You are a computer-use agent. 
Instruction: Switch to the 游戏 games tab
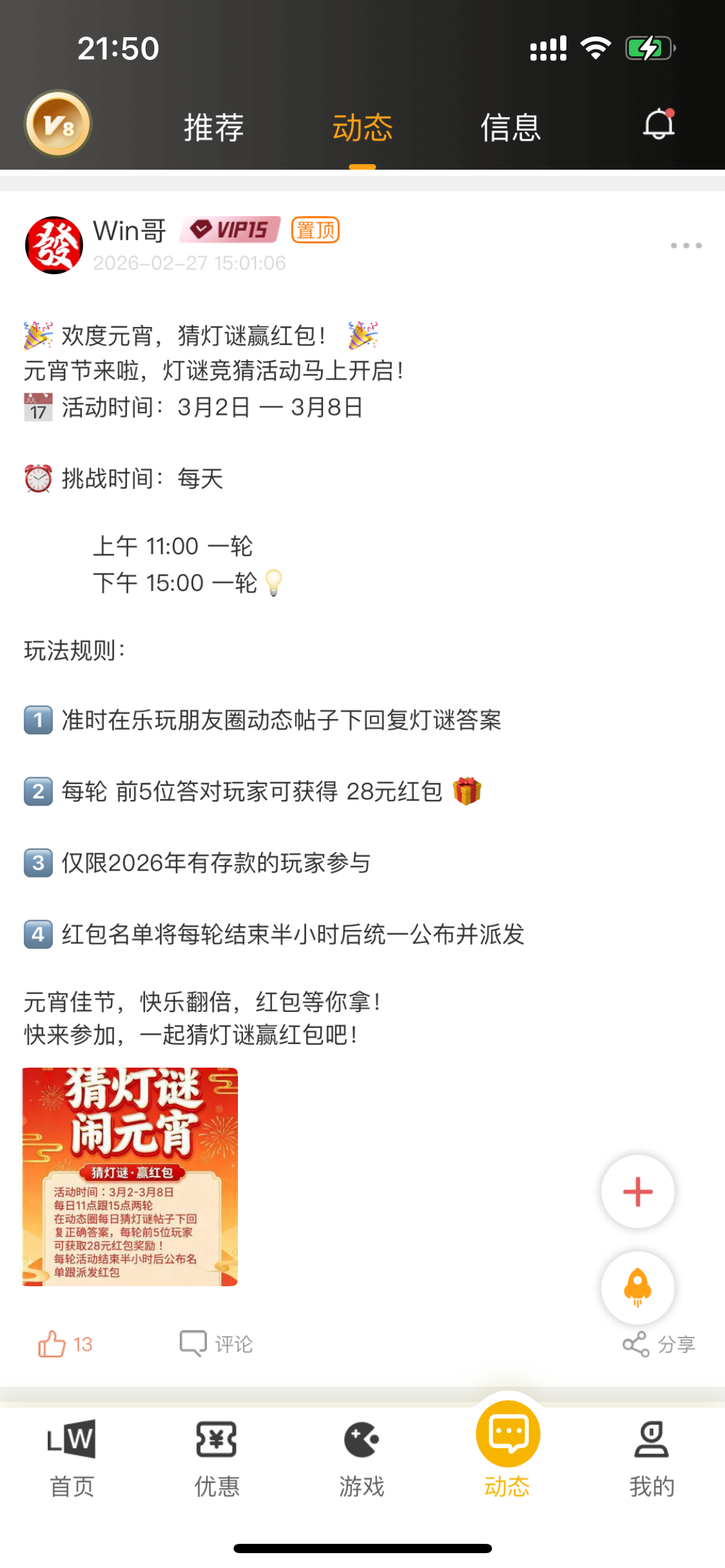coord(362,1458)
